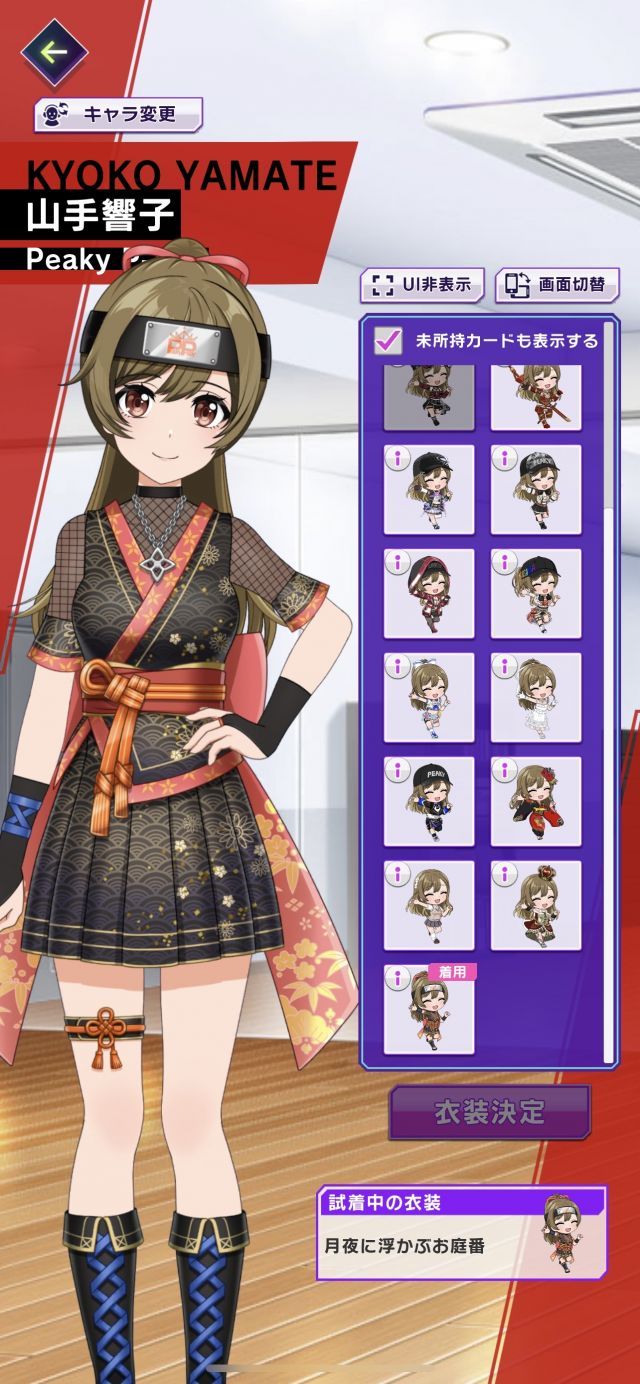This screenshot has width=640, height=1384.
Task: Select the black PEAKY cap outfit thumbnail
Action: [429, 801]
